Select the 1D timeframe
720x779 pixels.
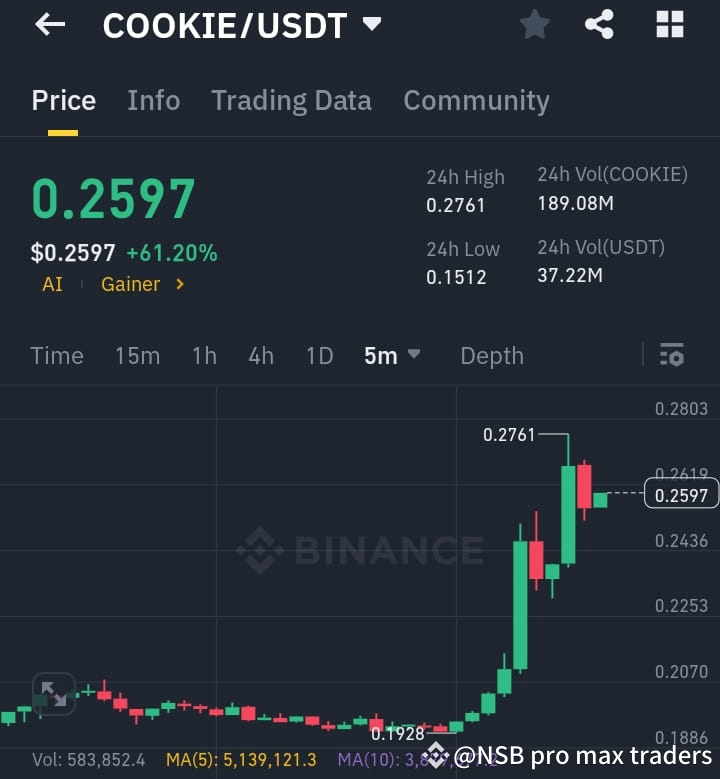(319, 355)
